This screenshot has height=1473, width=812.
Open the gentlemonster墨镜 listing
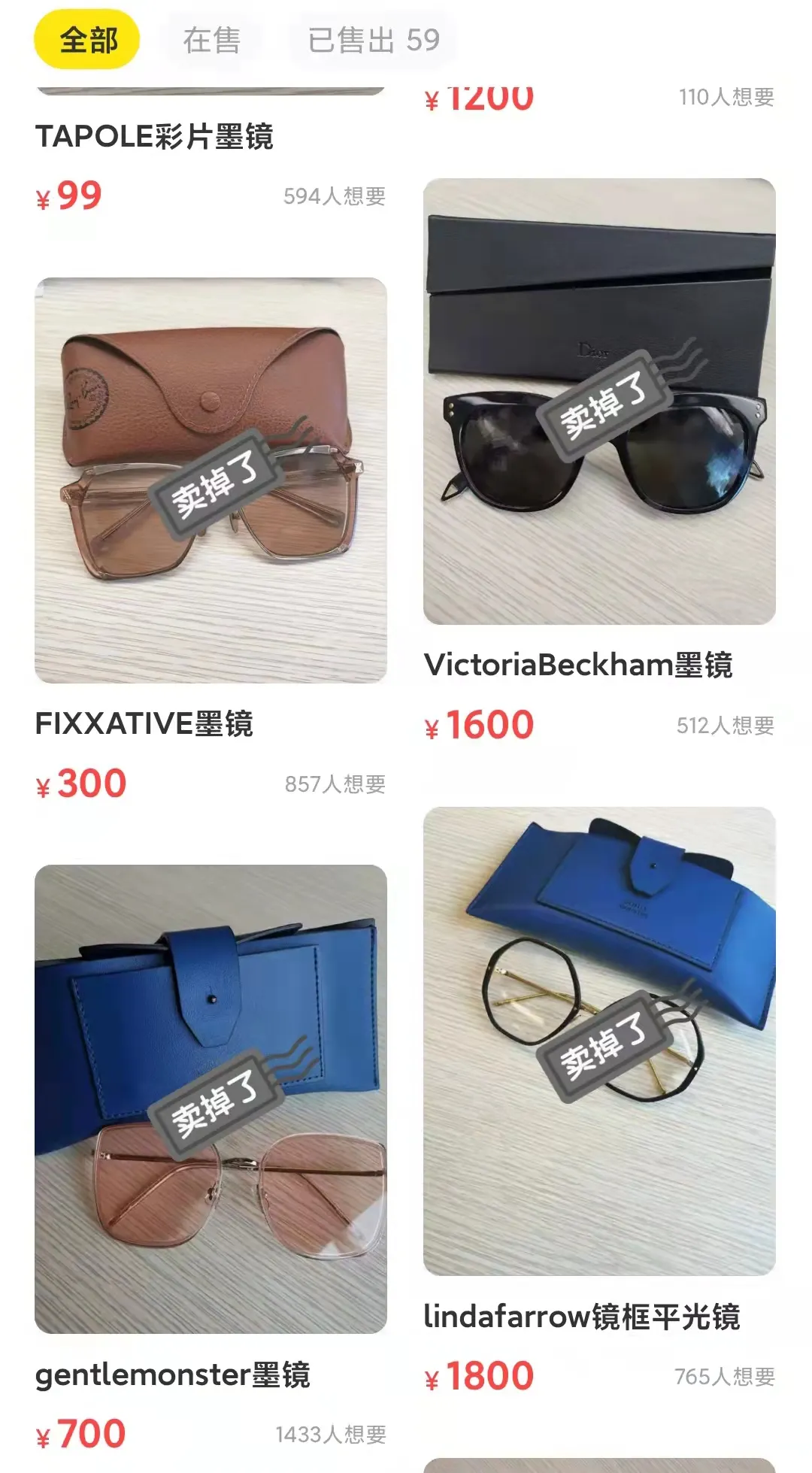[x=211, y=1099]
